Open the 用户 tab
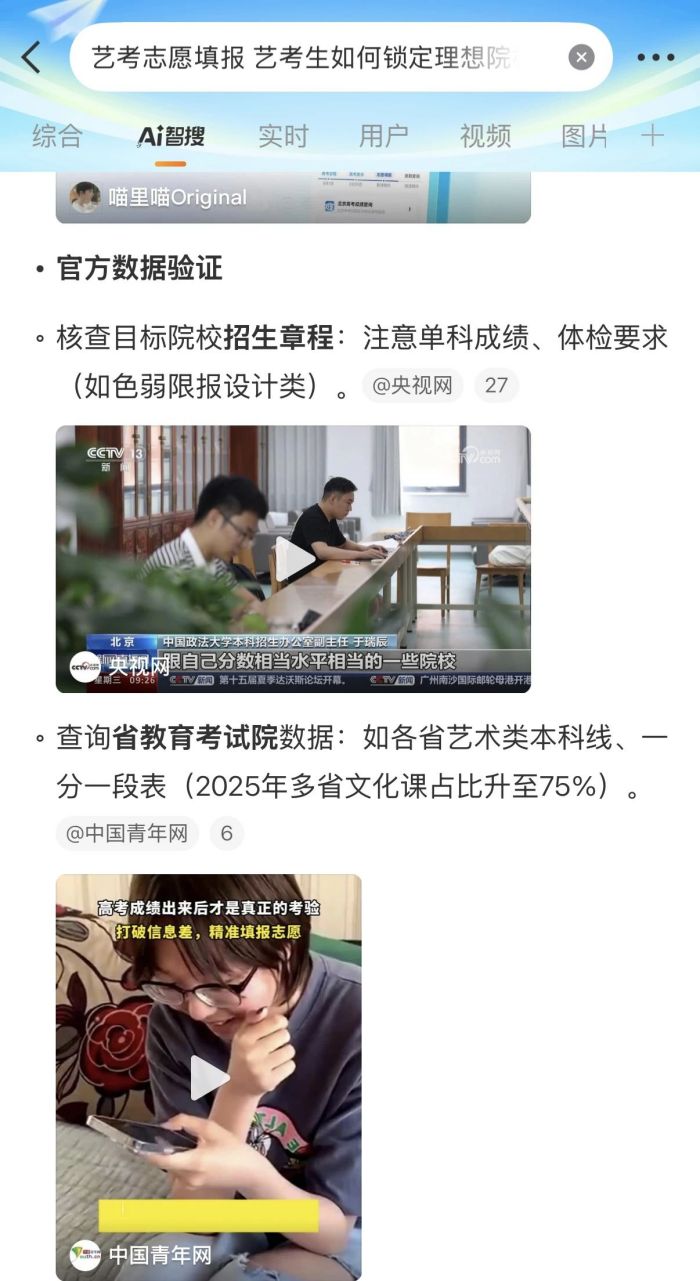Screen dimensions: 700x1281 [384, 136]
